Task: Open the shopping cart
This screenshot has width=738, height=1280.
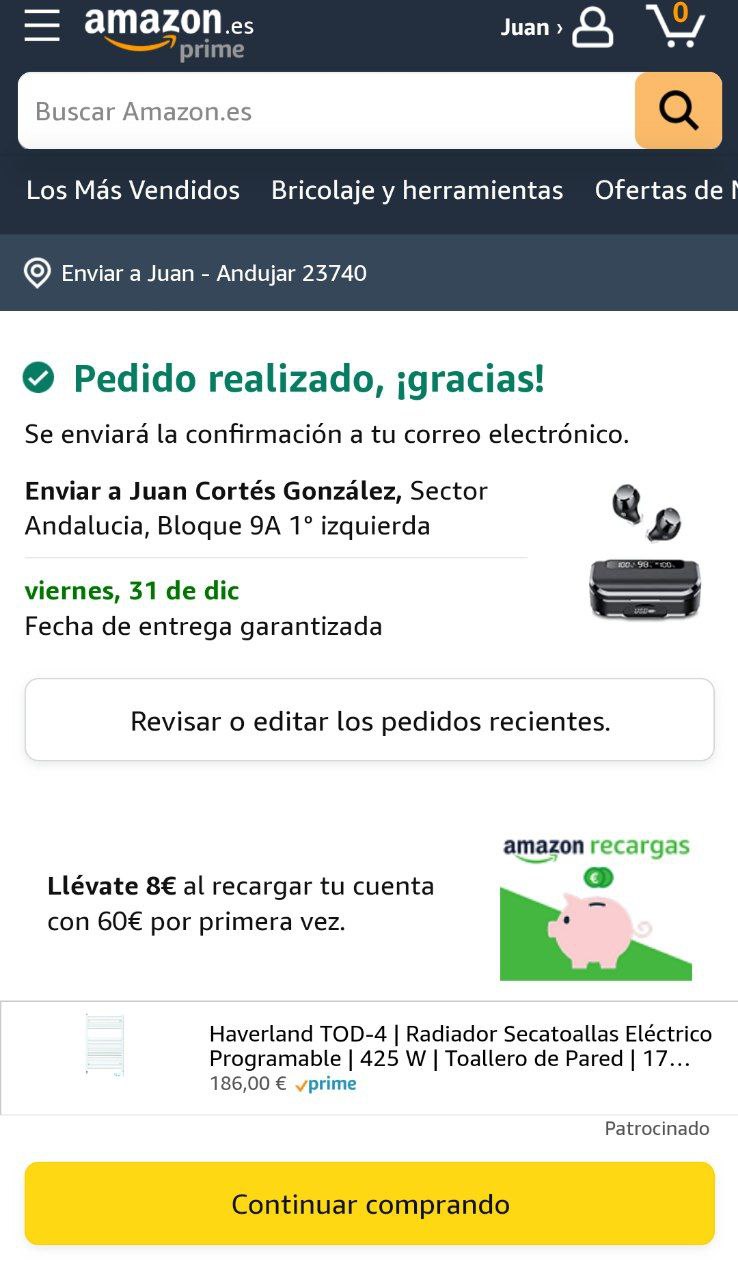Action: point(676,27)
